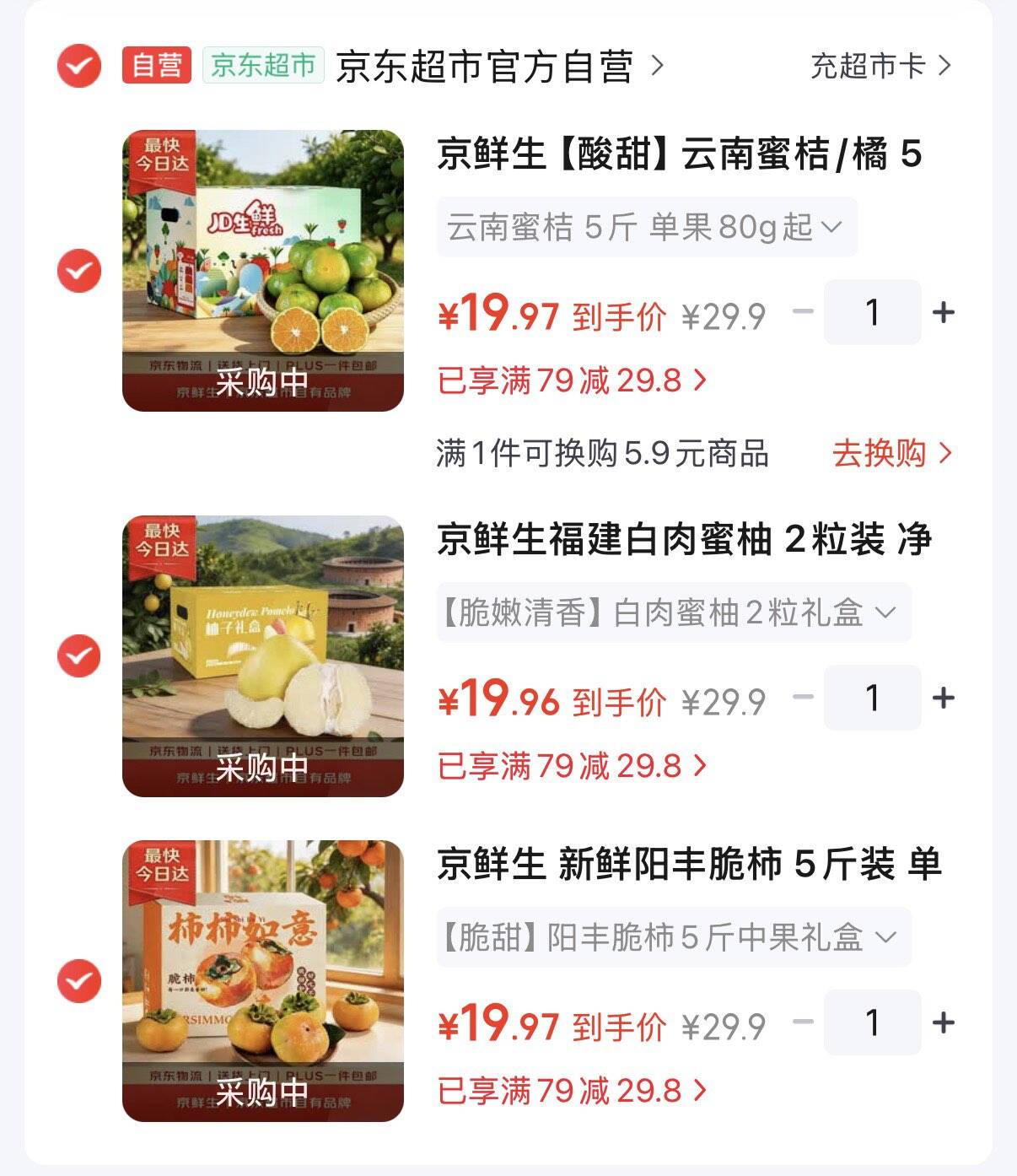Uncheck the 京东超市官方自营 store checkbox
Screen dimensions: 1017x1176
pos(79,66)
